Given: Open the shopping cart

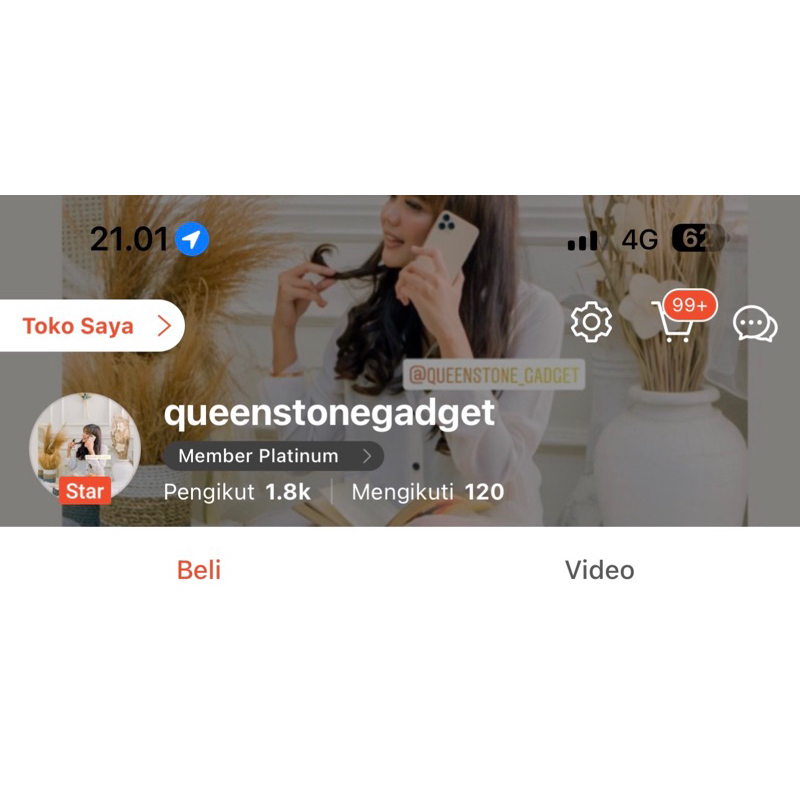Looking at the screenshot, I should click(x=674, y=322).
